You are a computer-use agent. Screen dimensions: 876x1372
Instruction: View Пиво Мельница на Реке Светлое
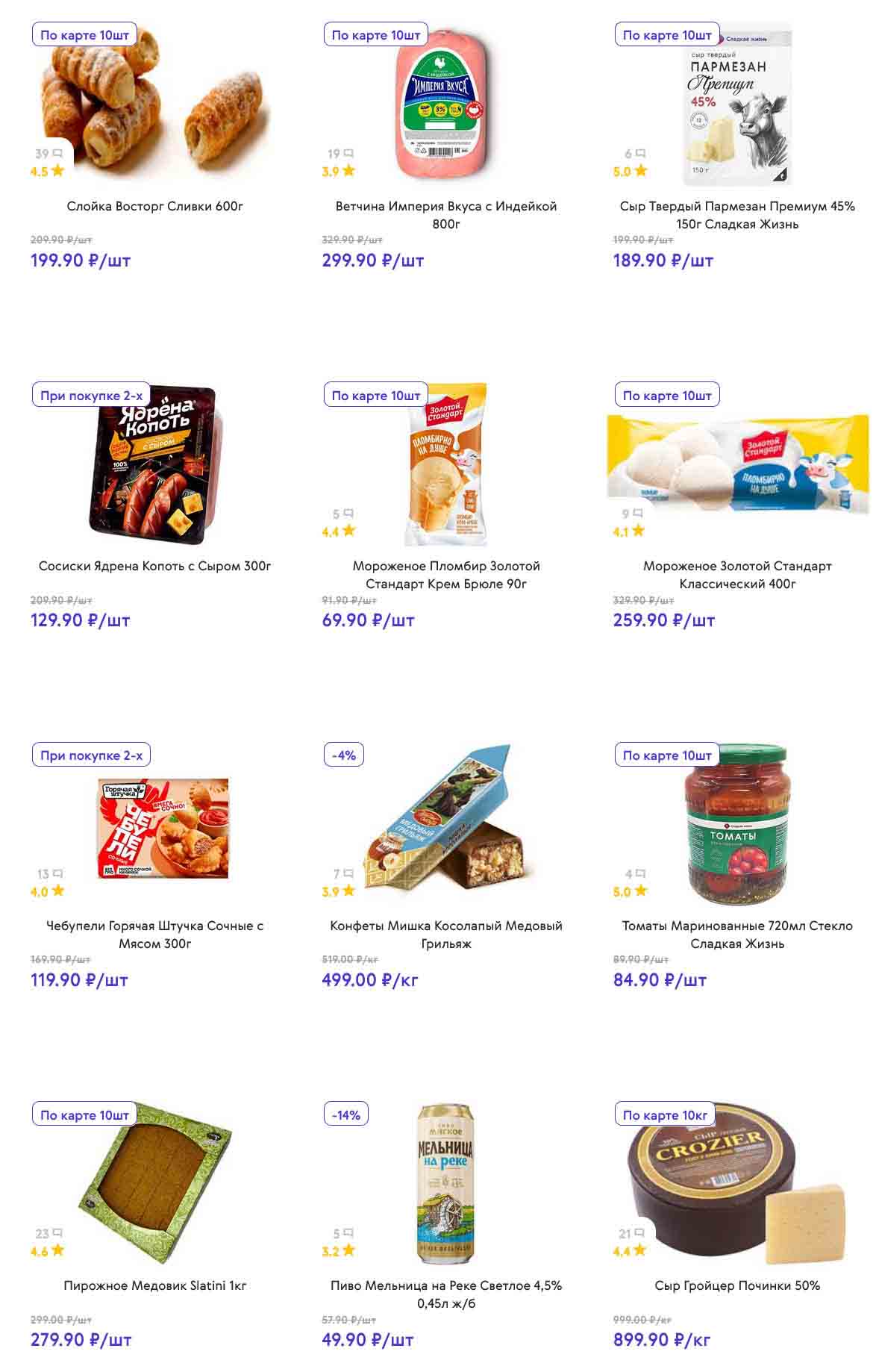pos(445,1294)
